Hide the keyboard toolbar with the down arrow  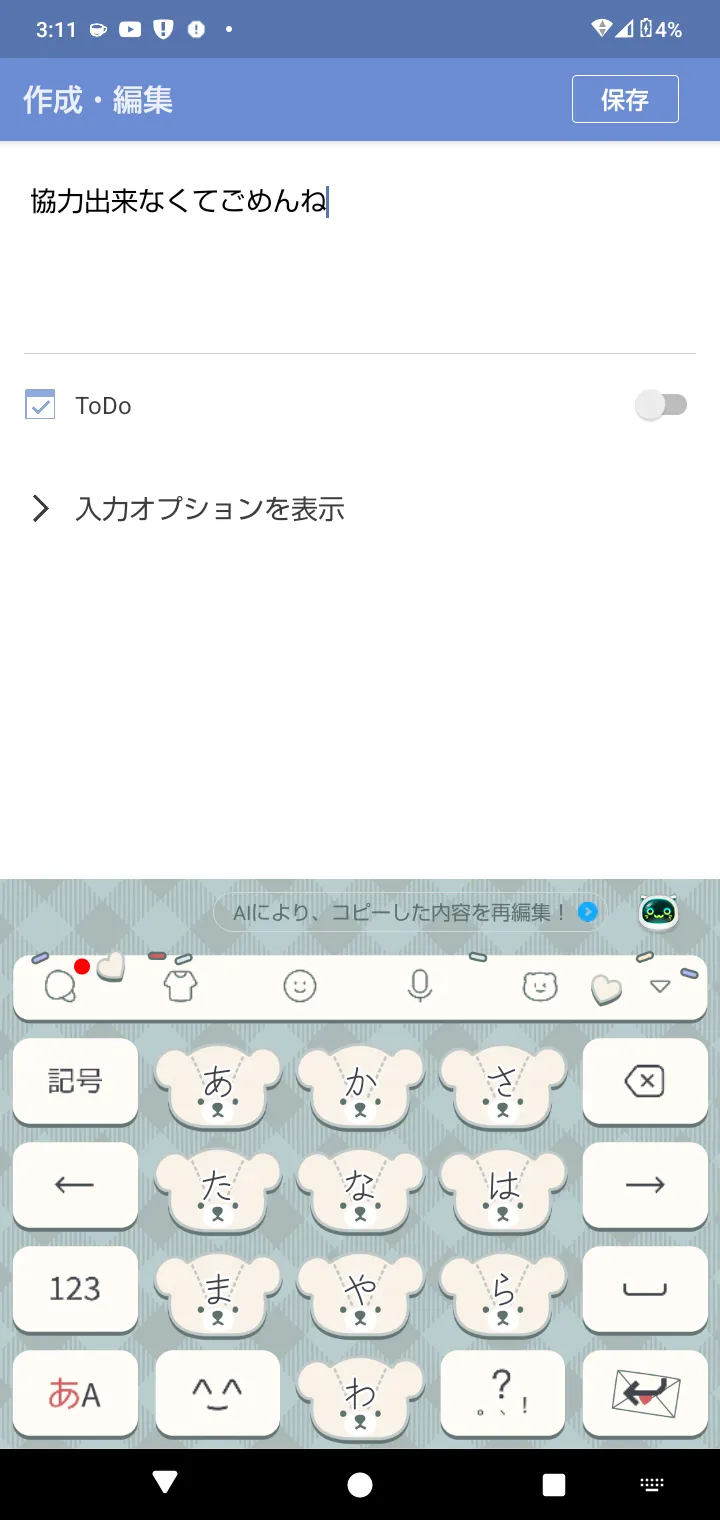point(660,987)
